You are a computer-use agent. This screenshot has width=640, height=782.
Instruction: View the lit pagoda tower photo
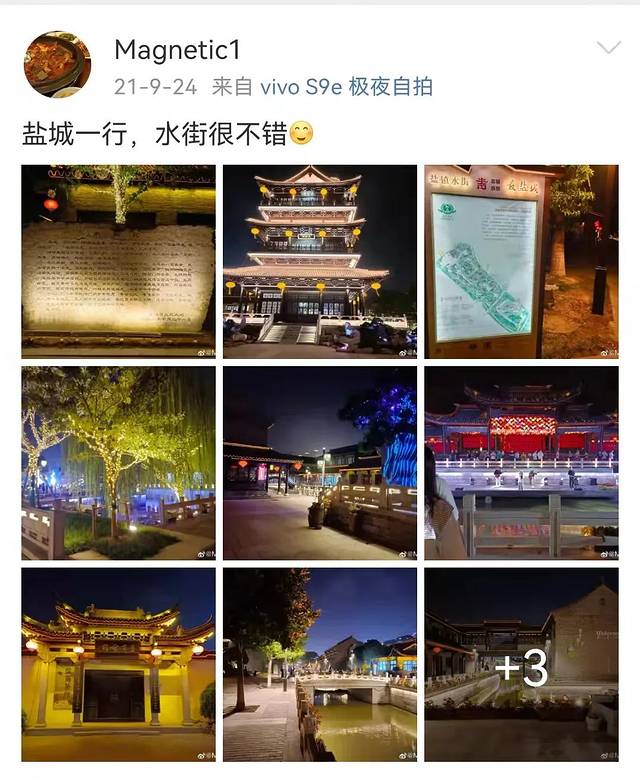(x=320, y=262)
